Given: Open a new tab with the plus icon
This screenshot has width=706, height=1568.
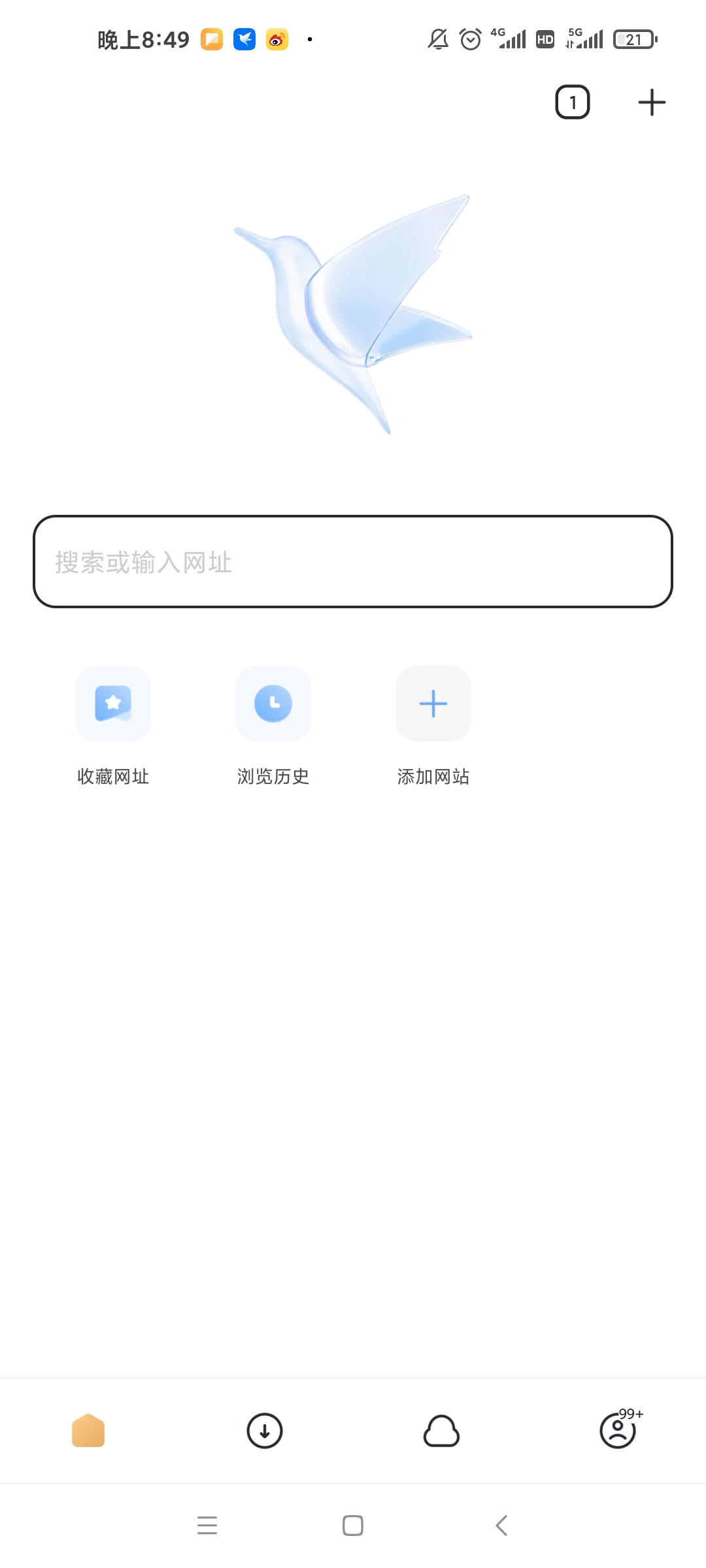Looking at the screenshot, I should [651, 102].
